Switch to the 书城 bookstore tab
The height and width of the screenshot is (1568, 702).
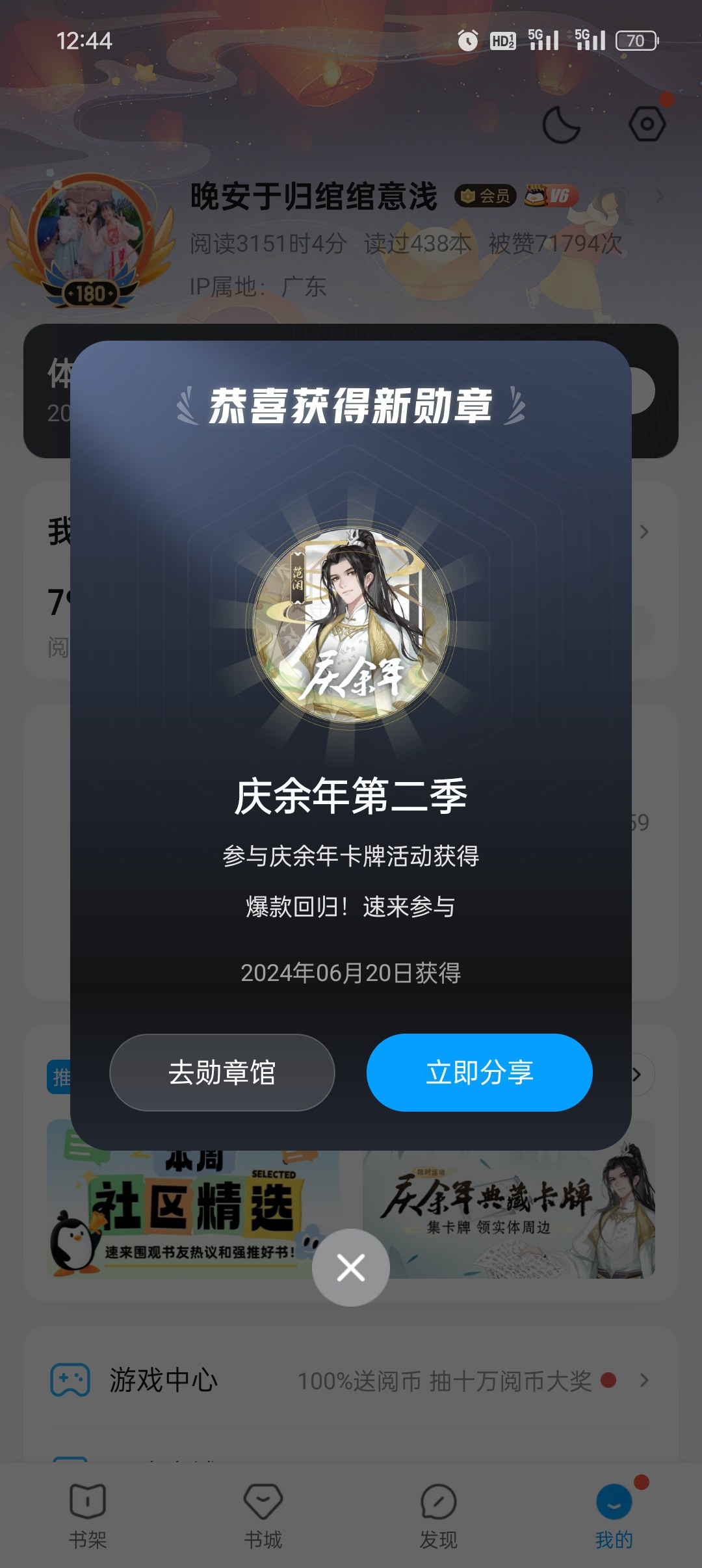pos(263,1516)
